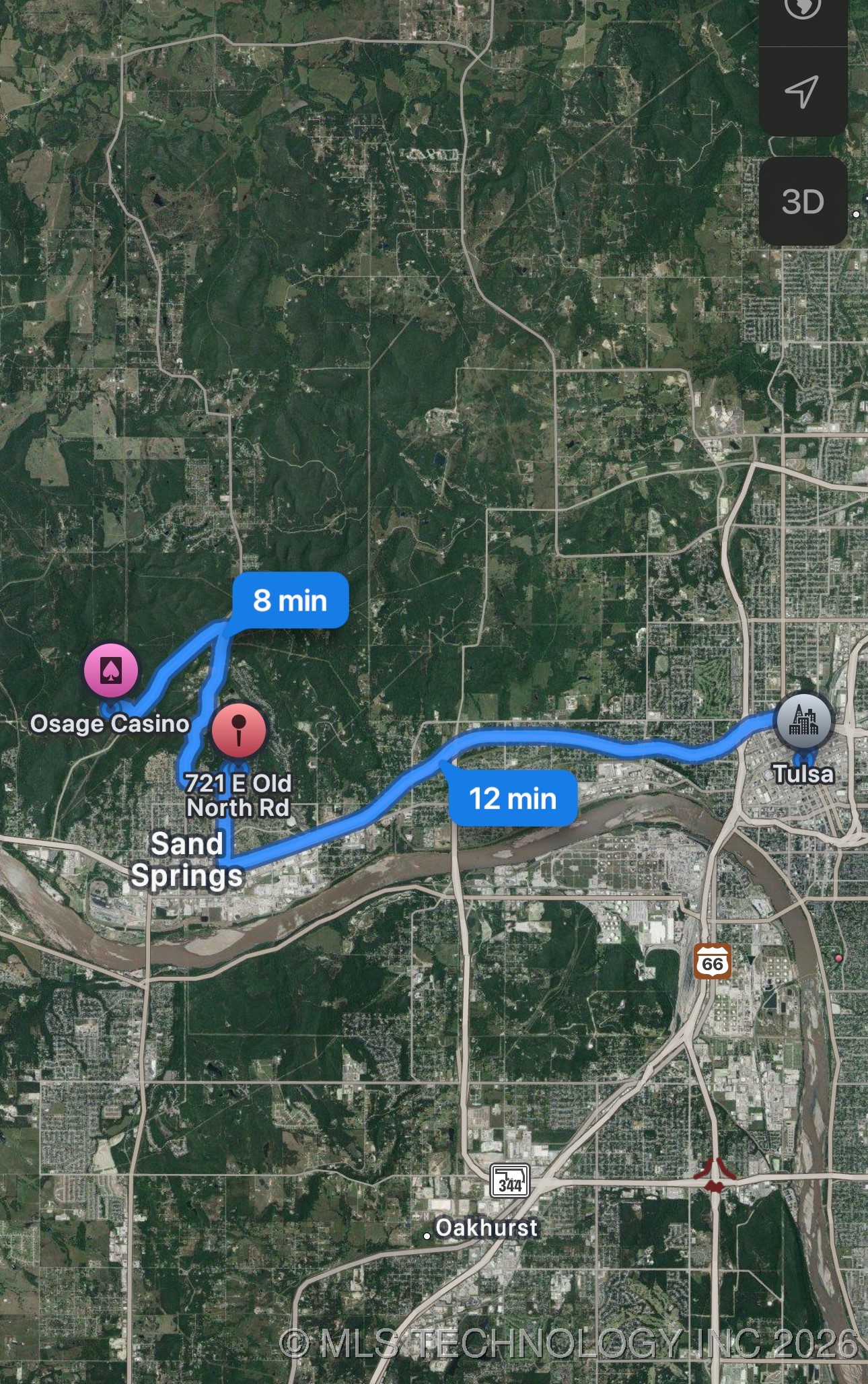Tap the 721 E Old North Rd pin
868x1384 pixels.
pos(238,730)
